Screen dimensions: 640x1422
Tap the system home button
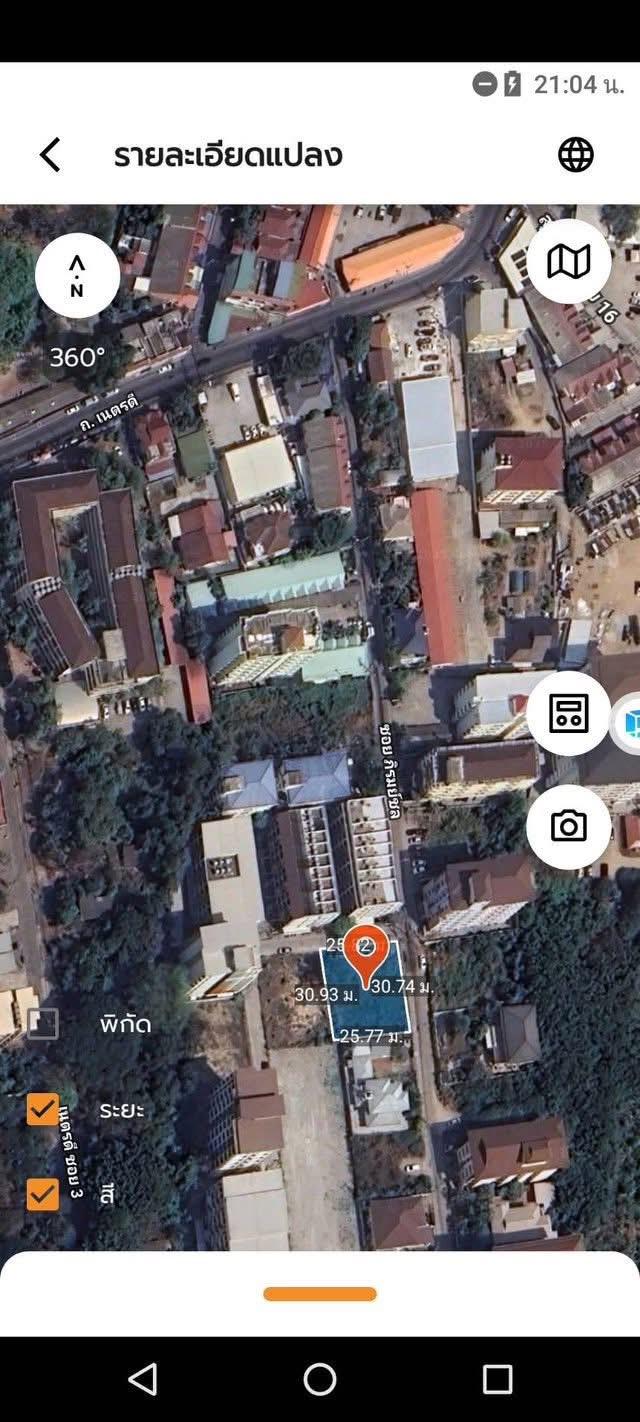(x=320, y=1379)
